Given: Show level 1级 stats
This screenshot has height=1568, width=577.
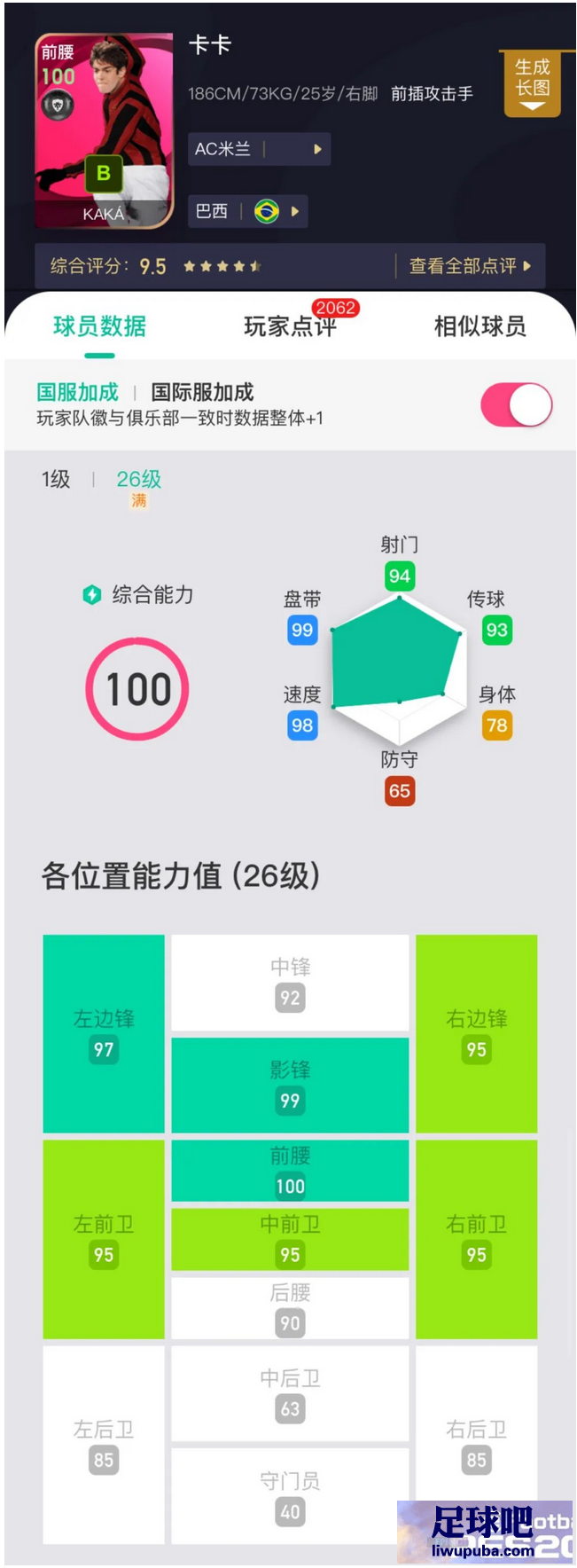Looking at the screenshot, I should pyautogui.click(x=56, y=479).
